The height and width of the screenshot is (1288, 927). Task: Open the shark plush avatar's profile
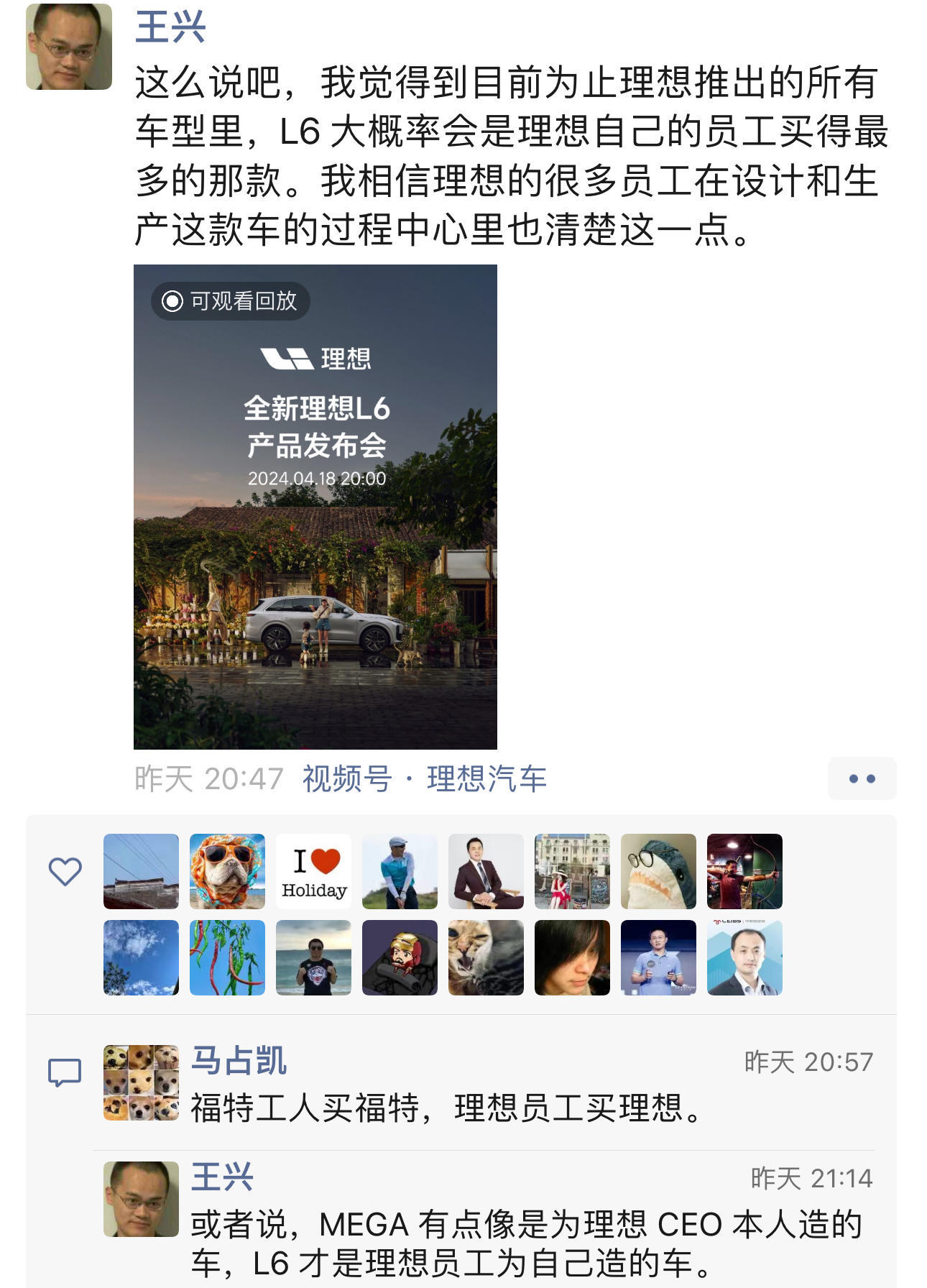[658, 871]
